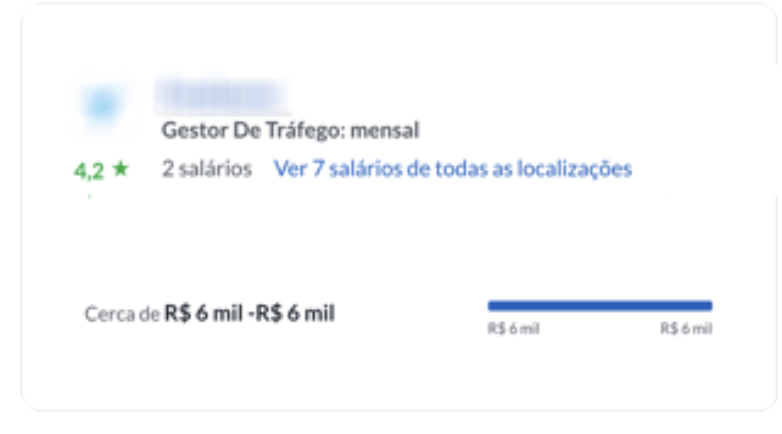Open "Ver 7 salários de todas as localizações" link

tap(452, 169)
